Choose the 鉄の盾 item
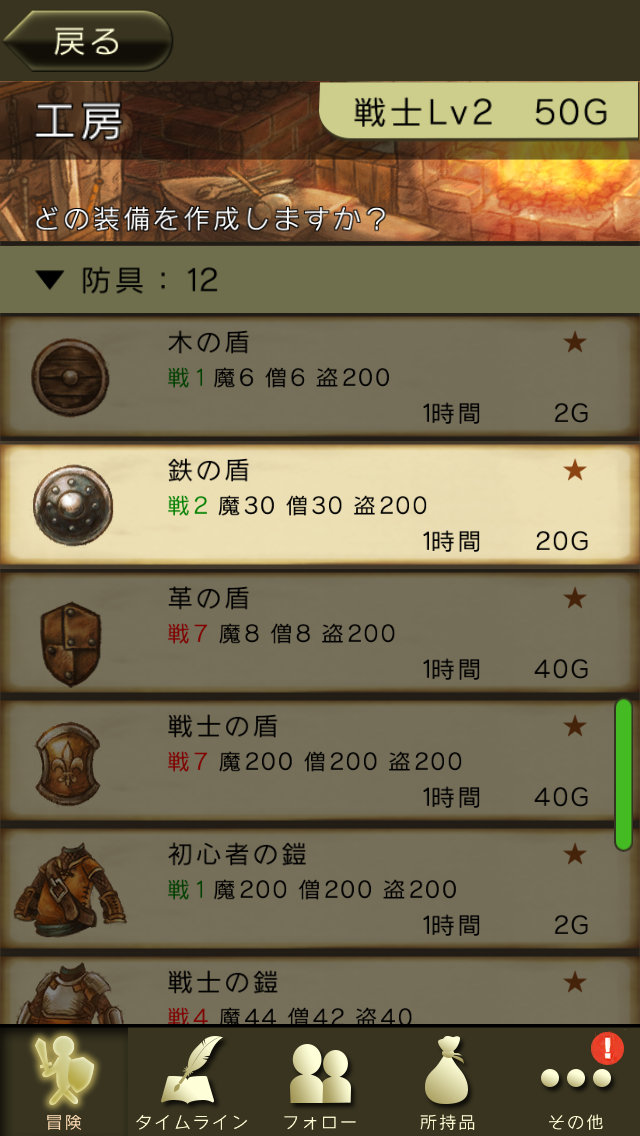The width and height of the screenshot is (640, 1136). (320, 505)
